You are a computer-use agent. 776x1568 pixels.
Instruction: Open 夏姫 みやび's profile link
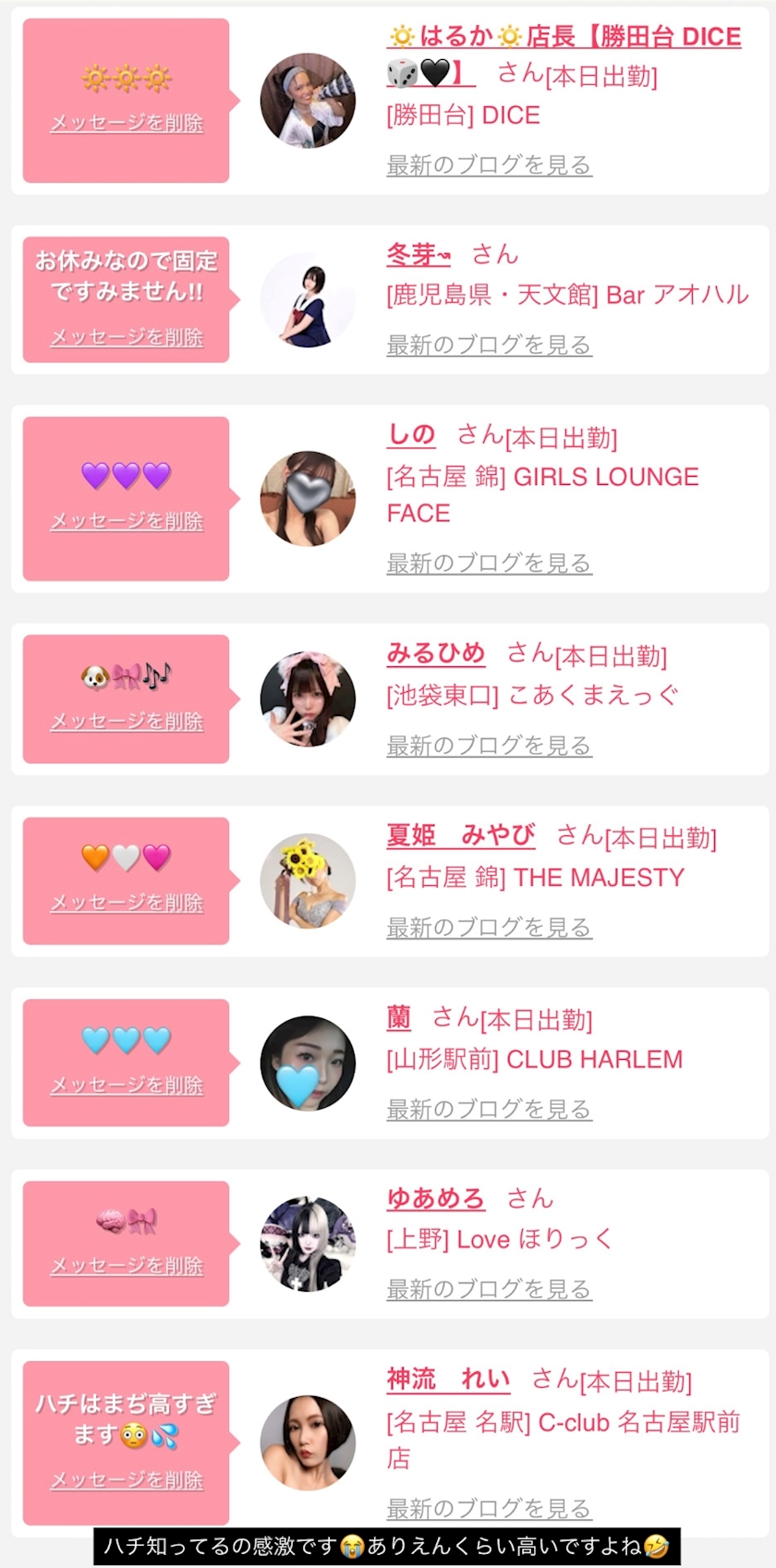[461, 835]
